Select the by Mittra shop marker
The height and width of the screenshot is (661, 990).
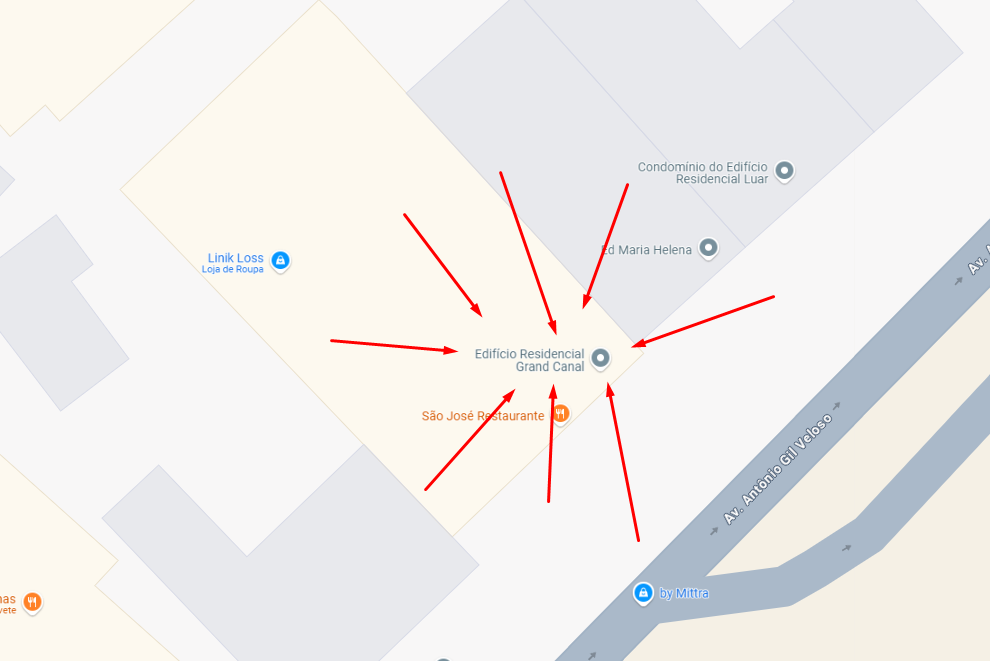click(643, 592)
